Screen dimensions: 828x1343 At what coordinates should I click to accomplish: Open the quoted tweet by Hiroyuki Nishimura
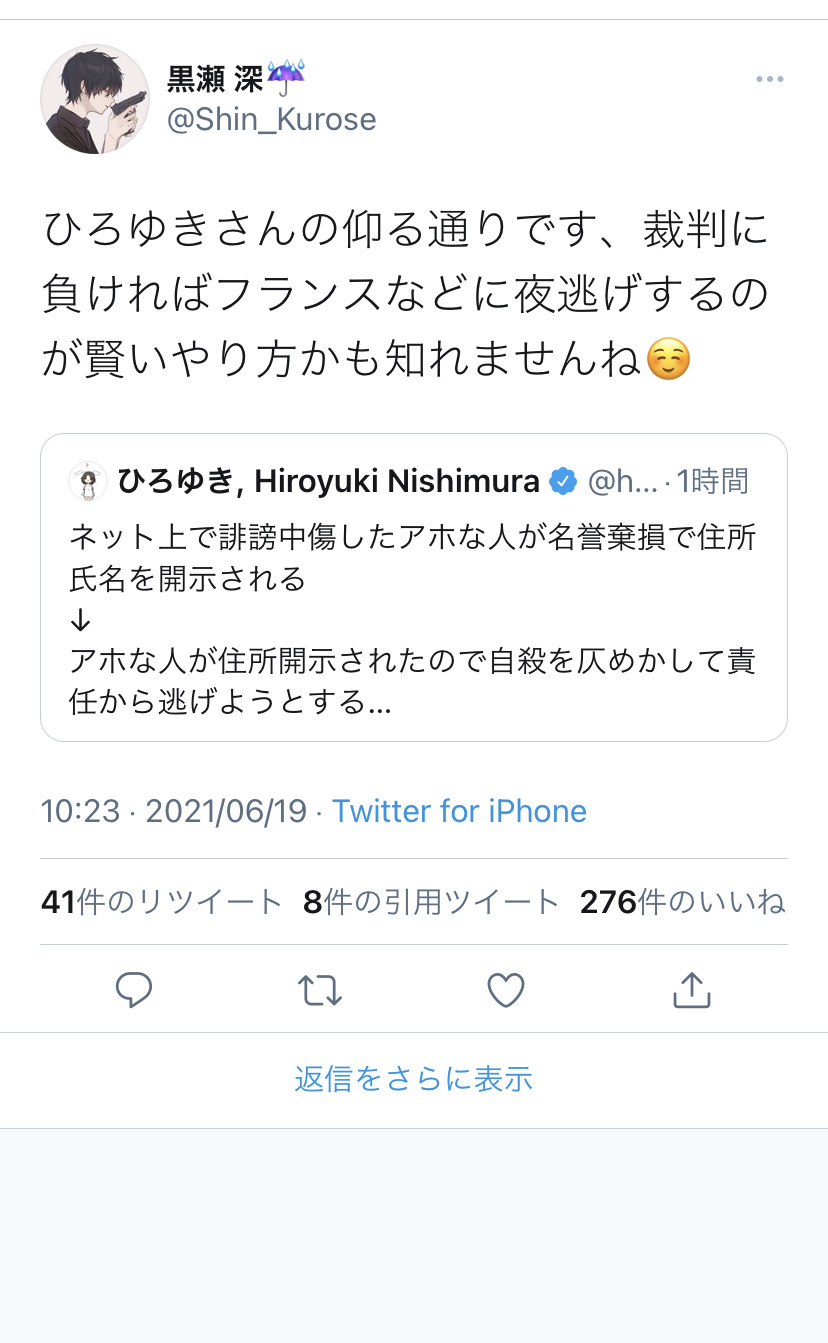[x=414, y=587]
